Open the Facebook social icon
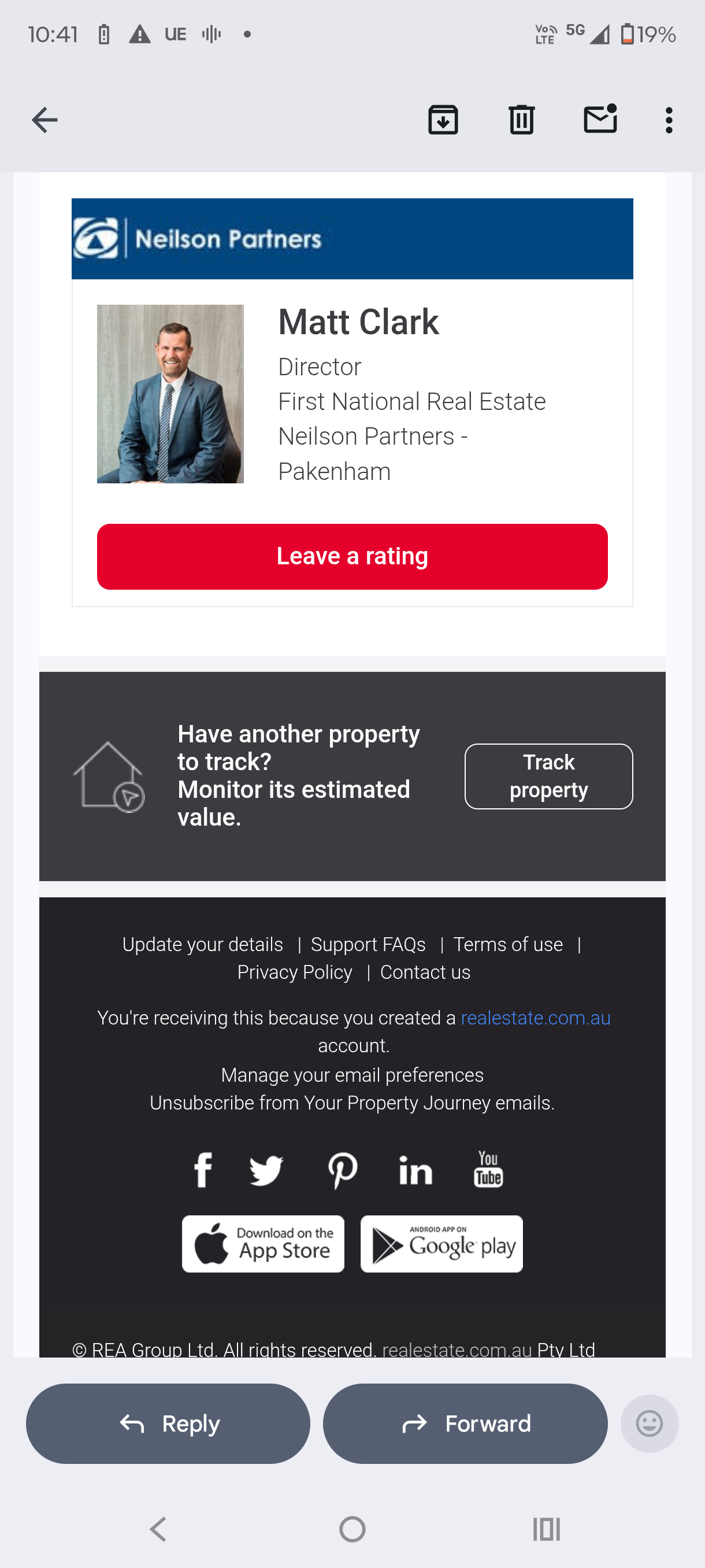This screenshot has width=705, height=1568. click(x=203, y=1170)
